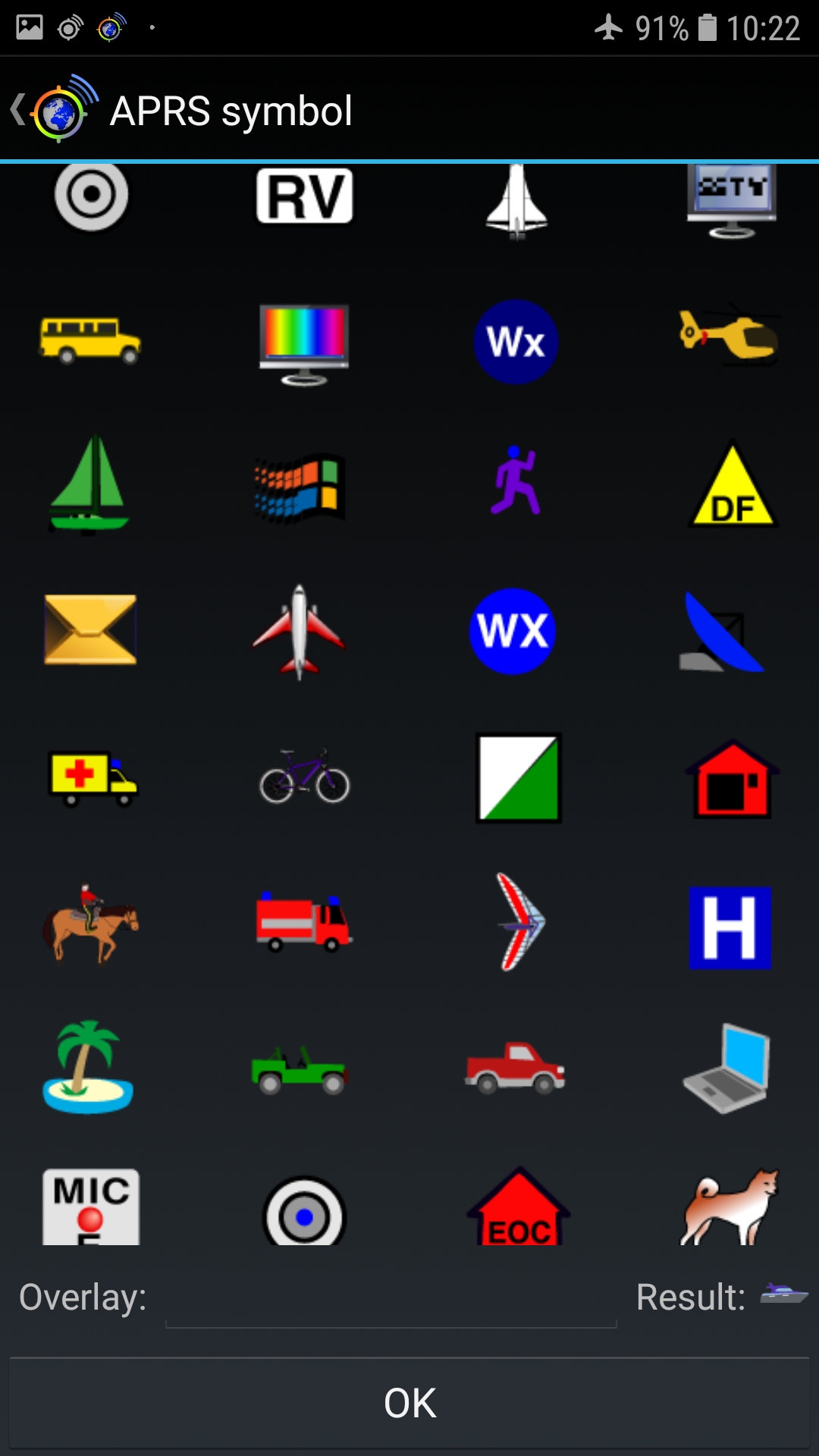Pick the blue H hospital symbol
Viewport: 819px width, 1456px height.
[x=730, y=927]
